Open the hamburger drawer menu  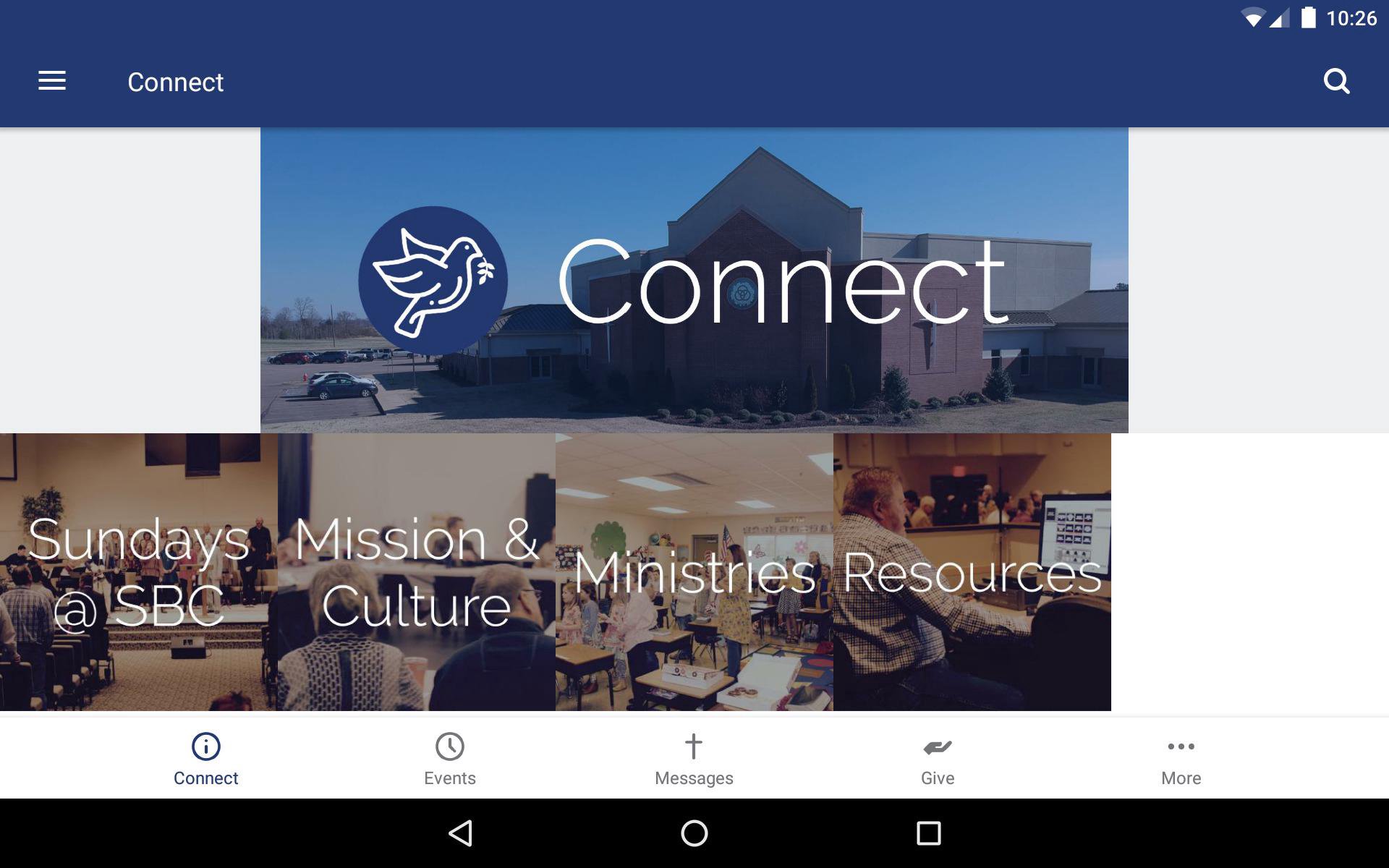[52, 81]
